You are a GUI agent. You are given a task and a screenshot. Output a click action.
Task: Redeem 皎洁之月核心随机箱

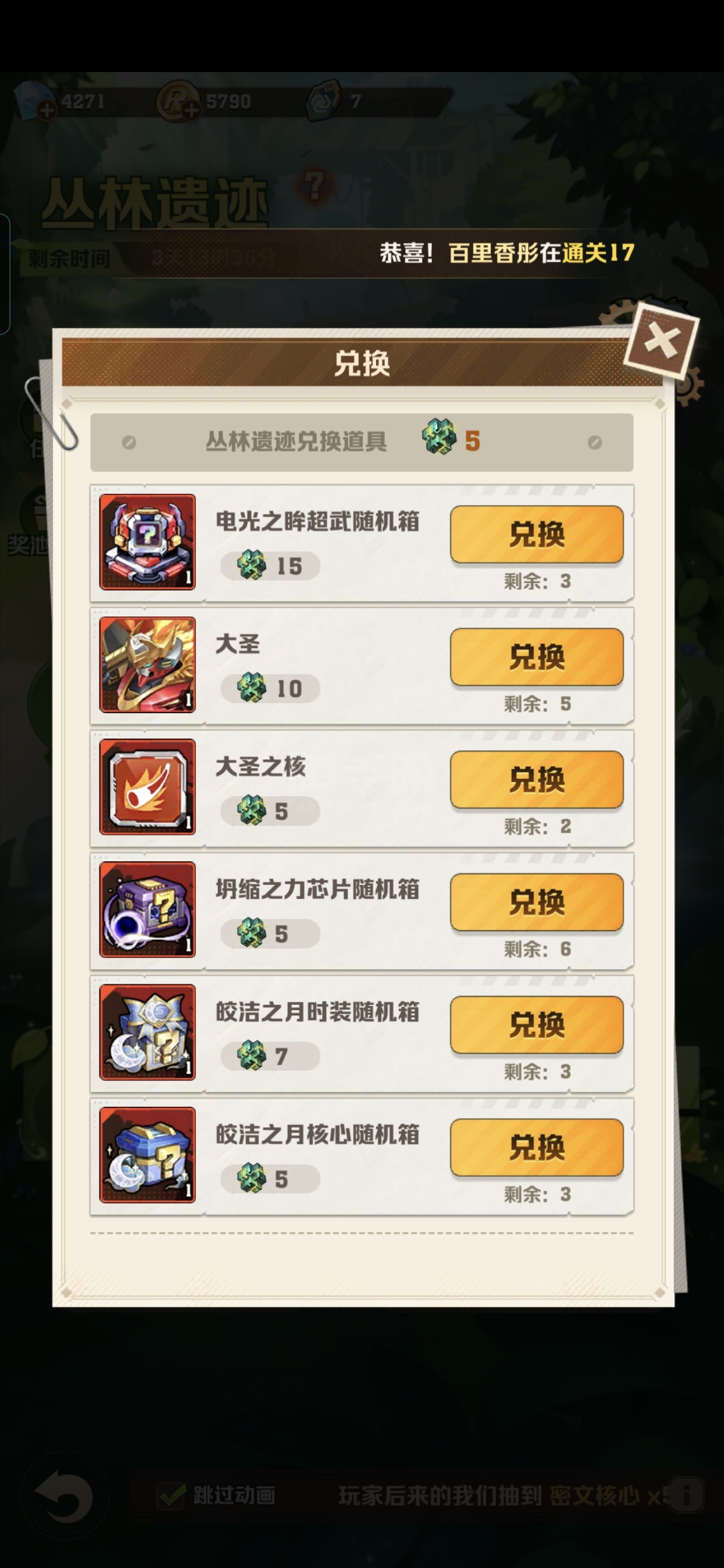tap(537, 1147)
